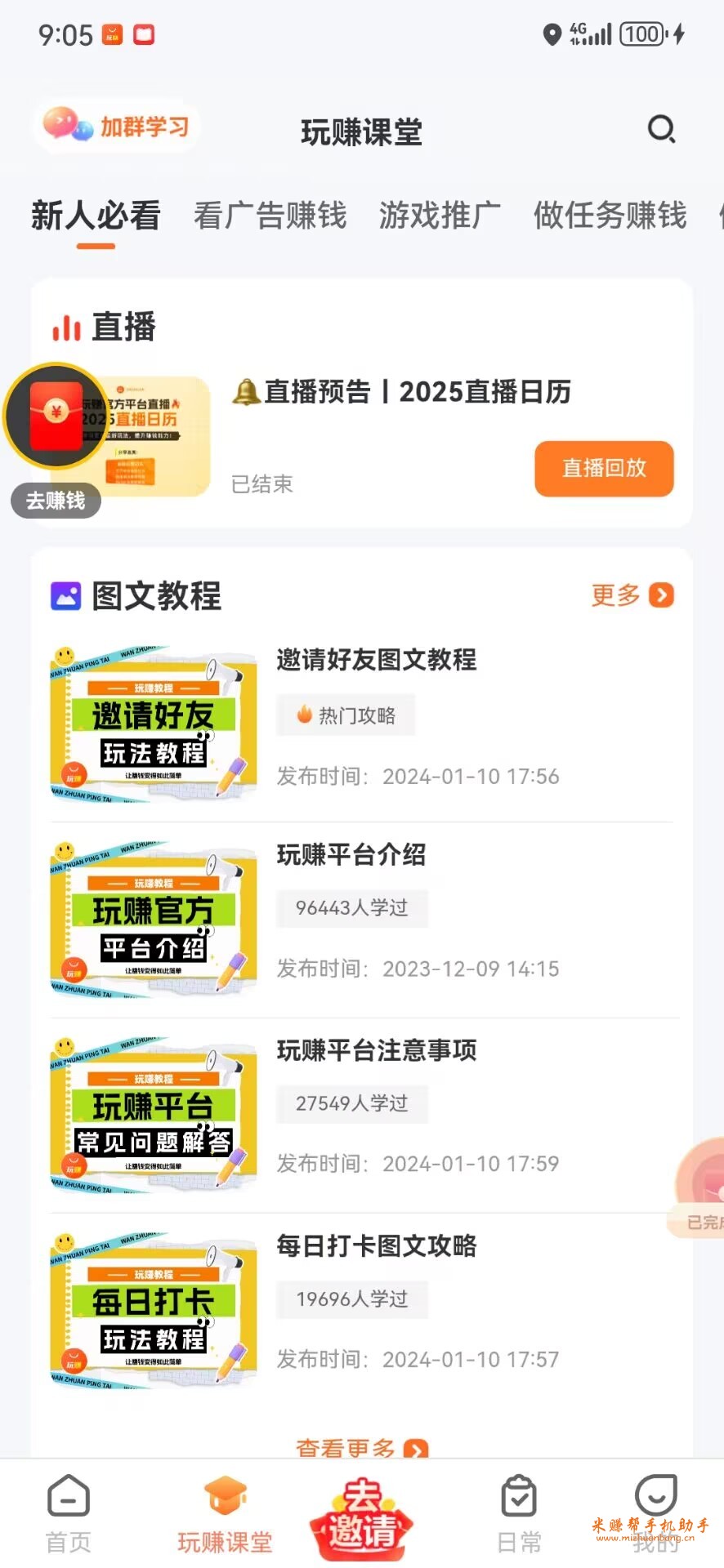
Task: Open 每日打卡图文攻略 tutorial
Action: click(x=376, y=1245)
